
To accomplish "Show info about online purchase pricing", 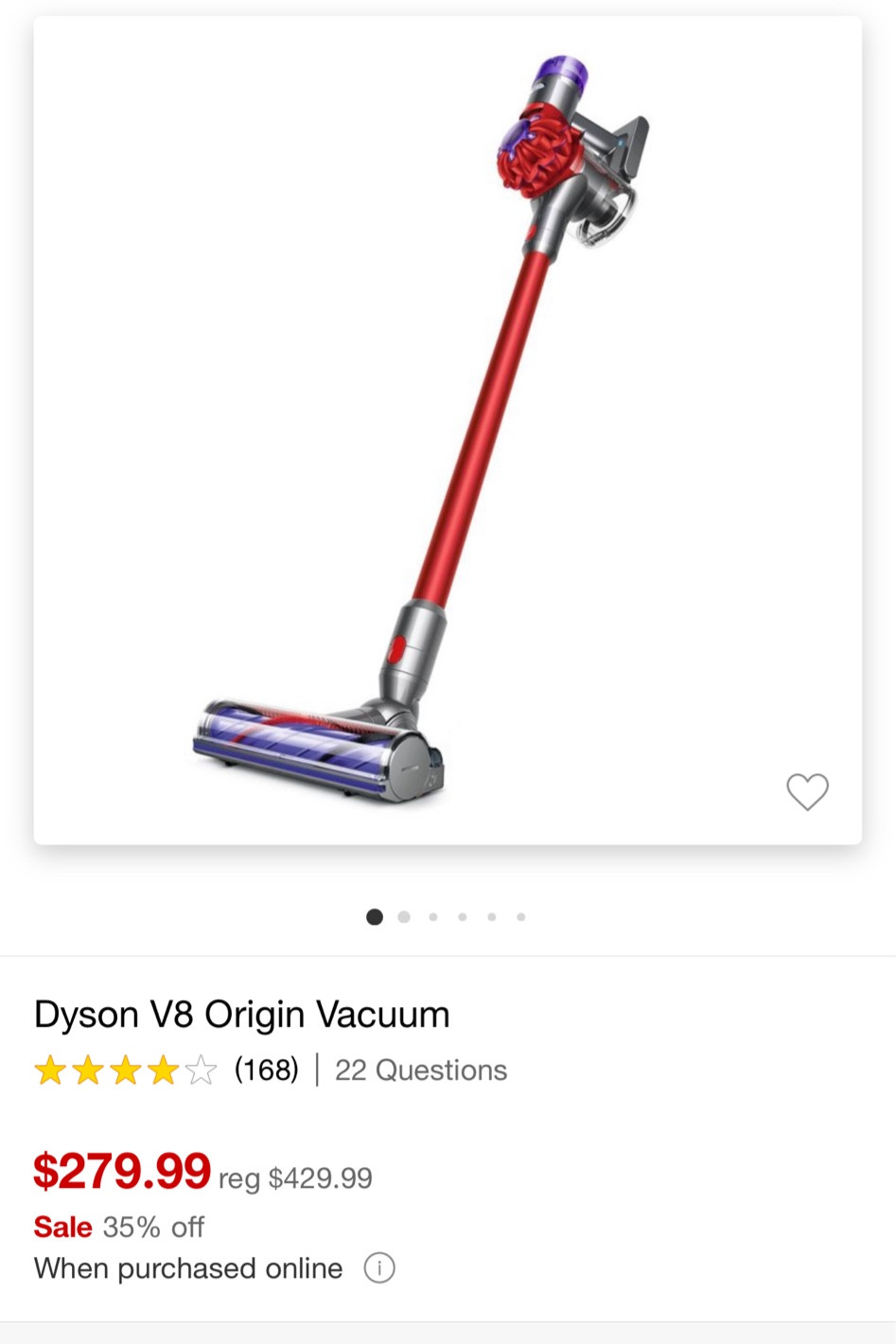I will click(x=379, y=1268).
